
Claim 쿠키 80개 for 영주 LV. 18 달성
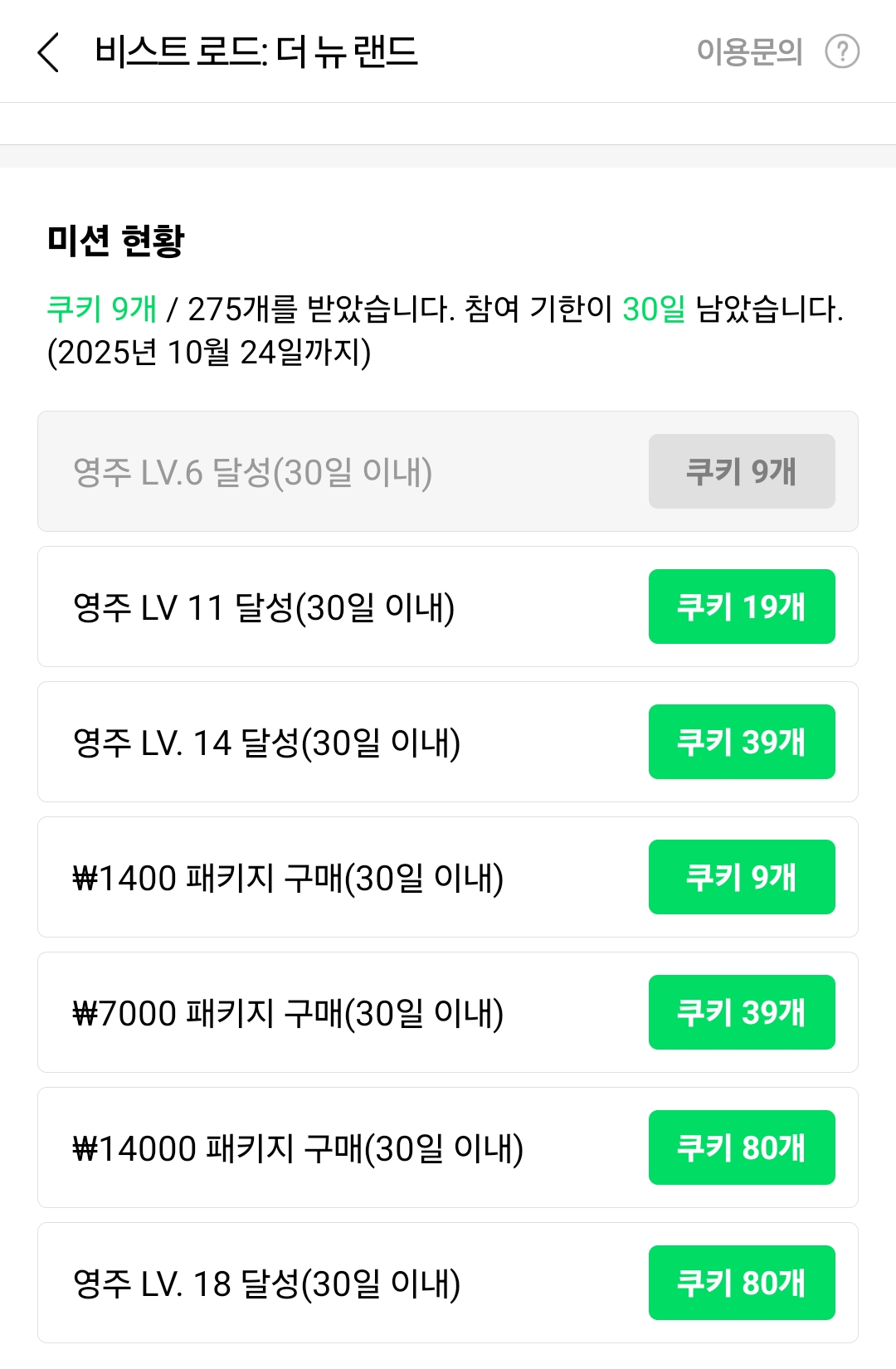(x=741, y=1283)
